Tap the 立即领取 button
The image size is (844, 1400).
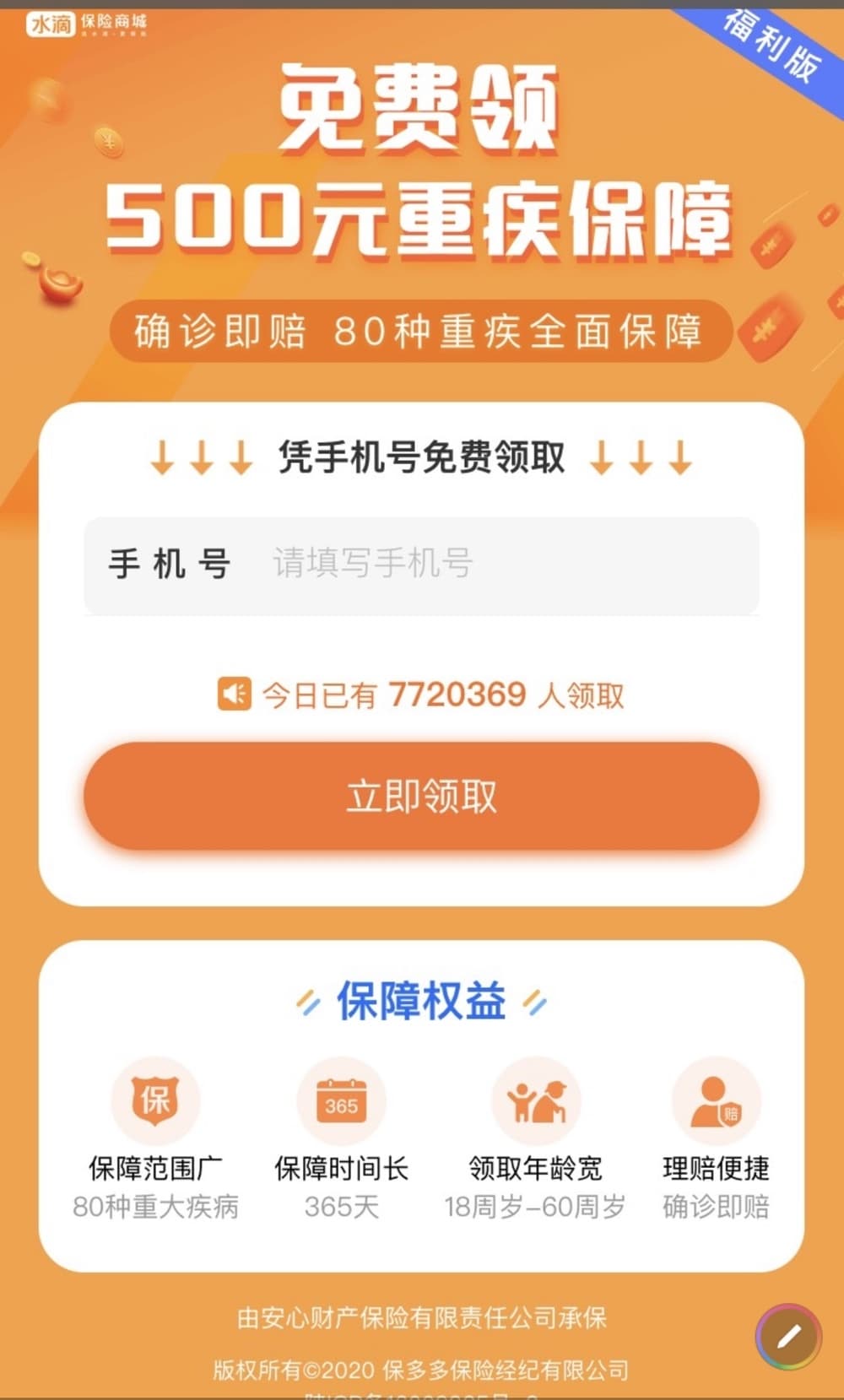(x=421, y=796)
